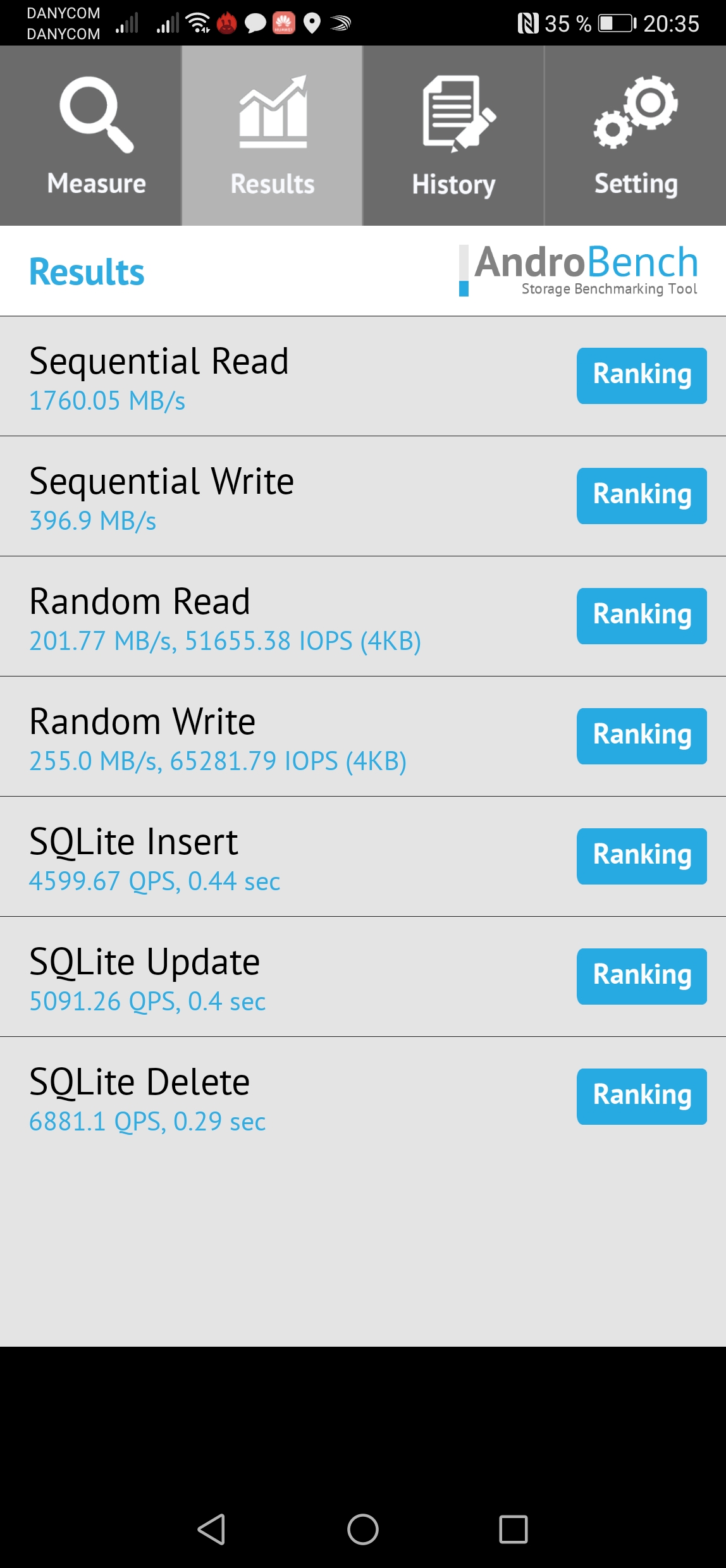Show Random Read ranking
Viewport: 726px width, 1568px height.
tap(641, 616)
